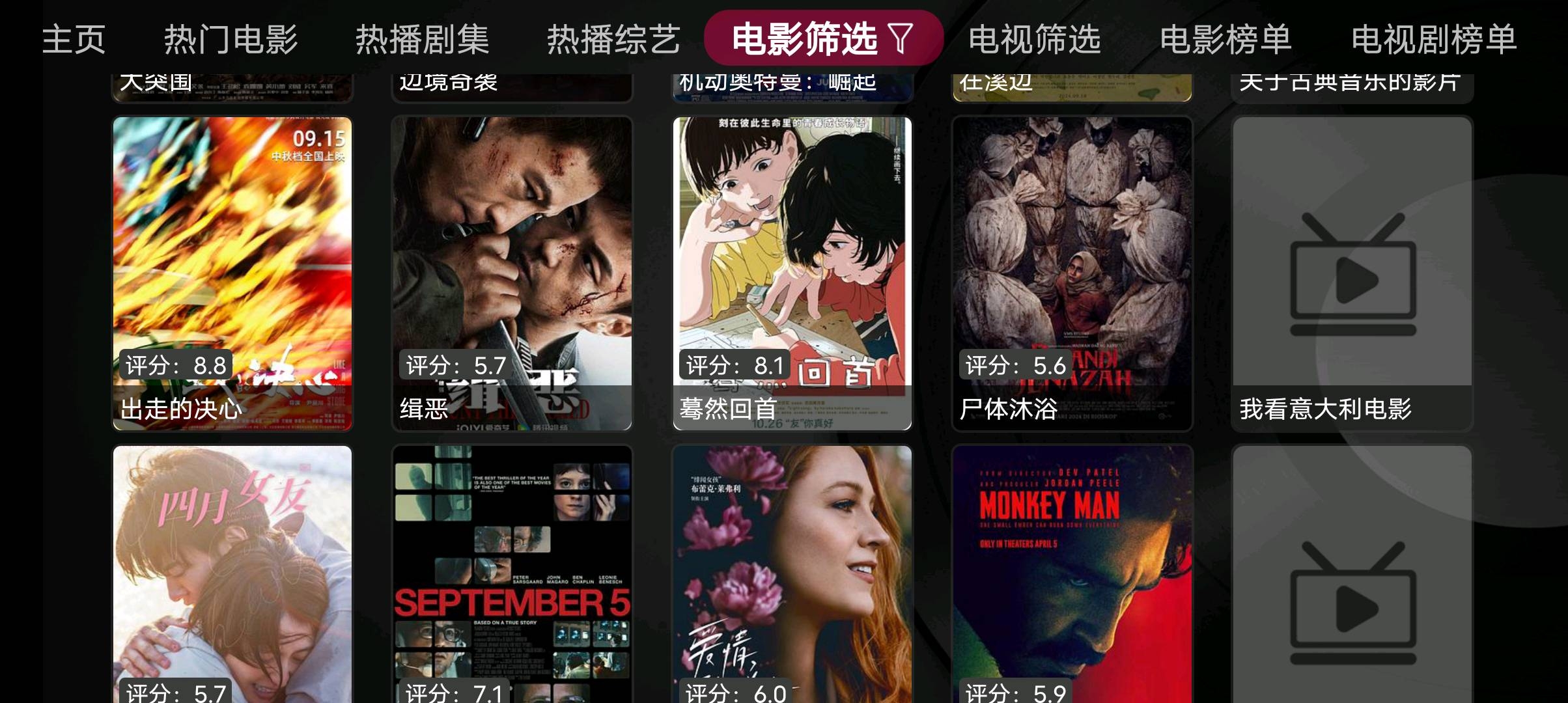Select the September 5 movie card
The height and width of the screenshot is (703, 1568).
click(x=512, y=573)
